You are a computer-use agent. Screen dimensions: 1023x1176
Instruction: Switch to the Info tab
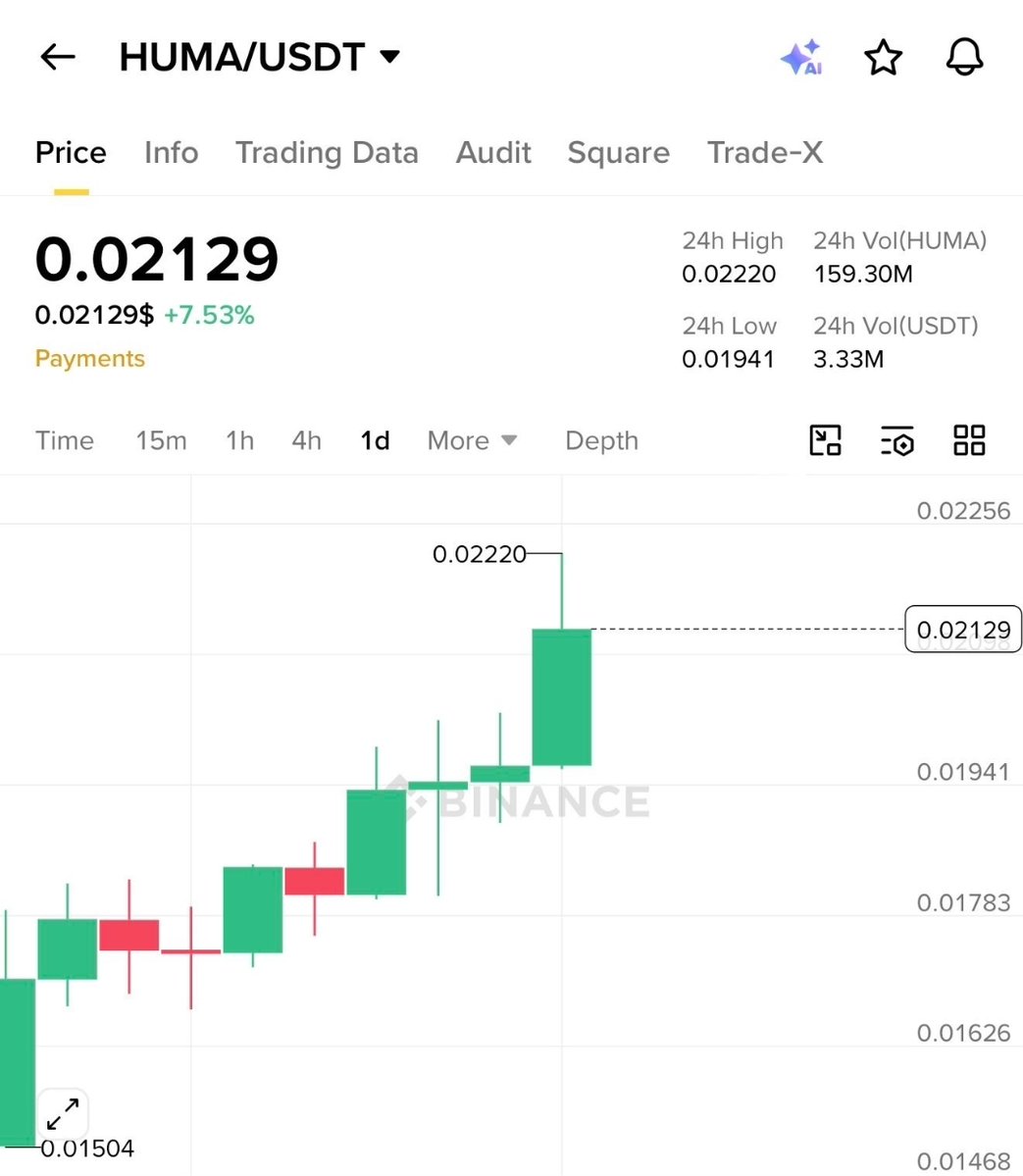(x=171, y=153)
